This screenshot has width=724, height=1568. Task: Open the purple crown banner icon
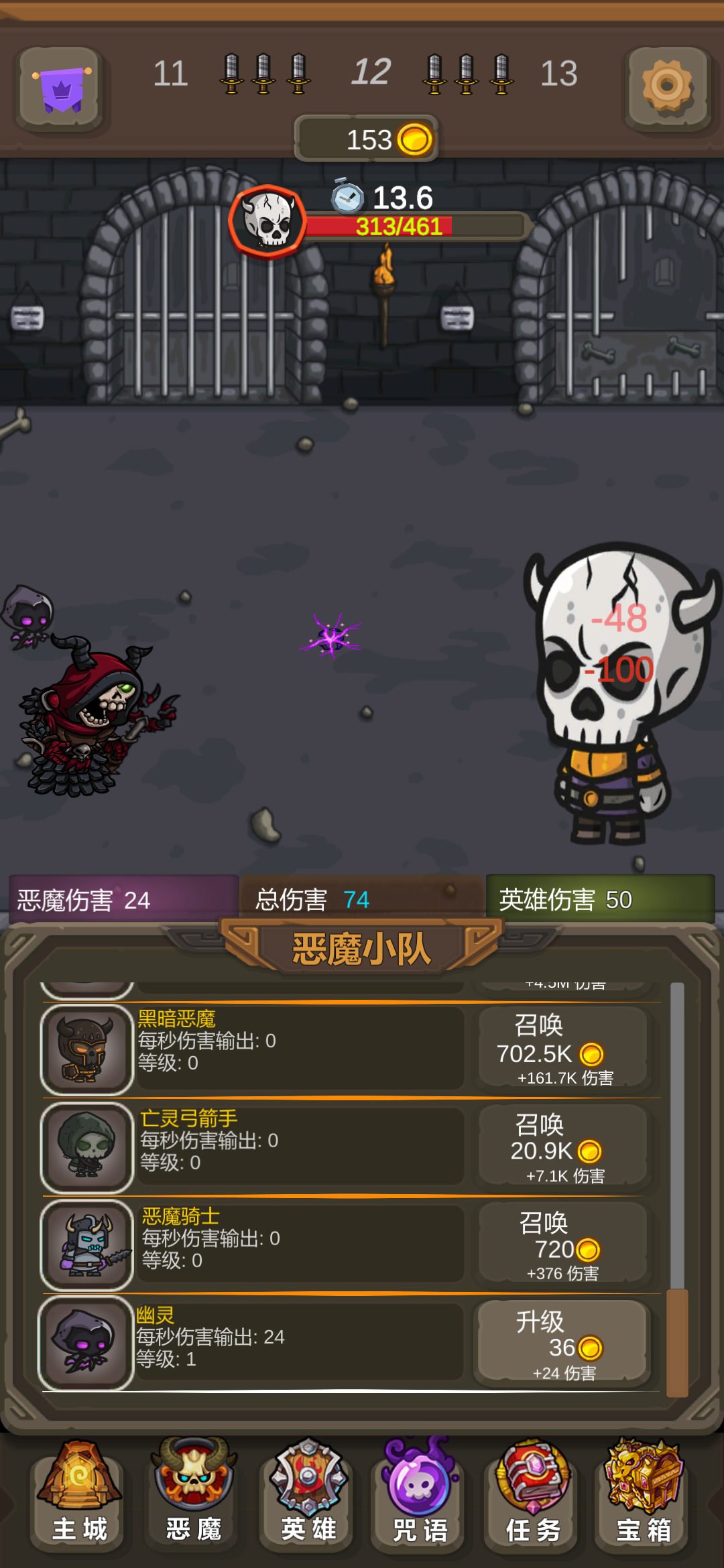click(x=62, y=88)
